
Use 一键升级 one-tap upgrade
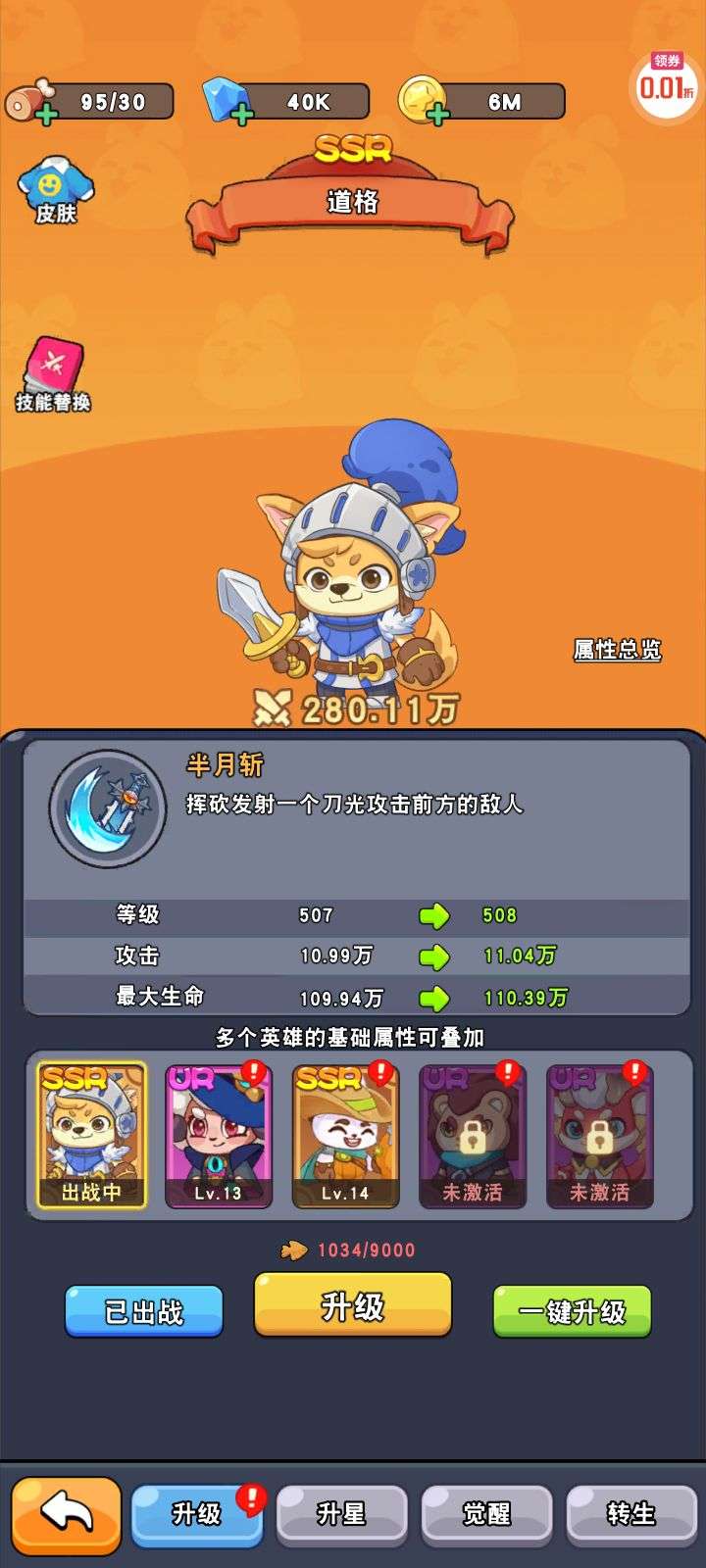[x=572, y=1311]
